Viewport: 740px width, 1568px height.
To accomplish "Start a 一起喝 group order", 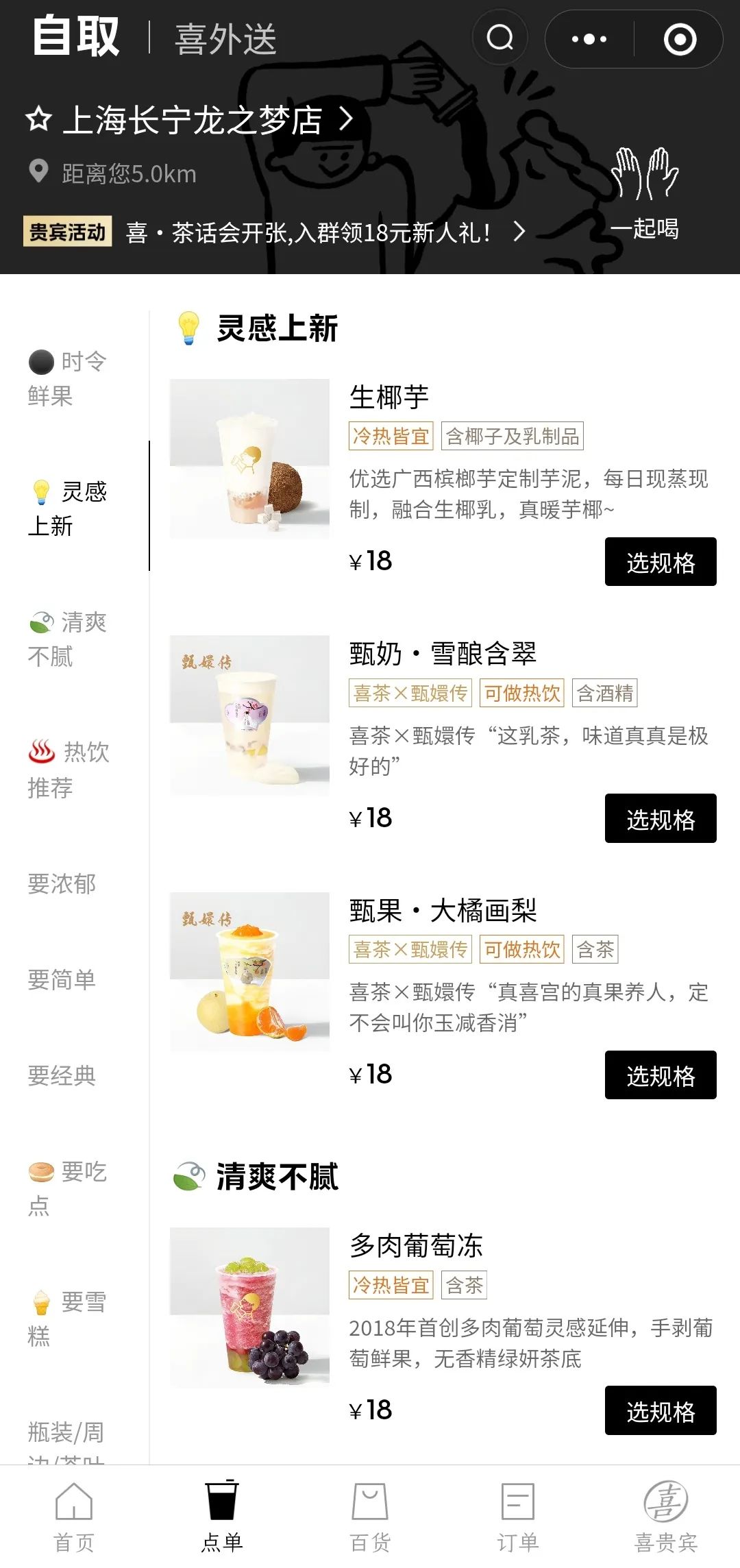I will coord(644,193).
